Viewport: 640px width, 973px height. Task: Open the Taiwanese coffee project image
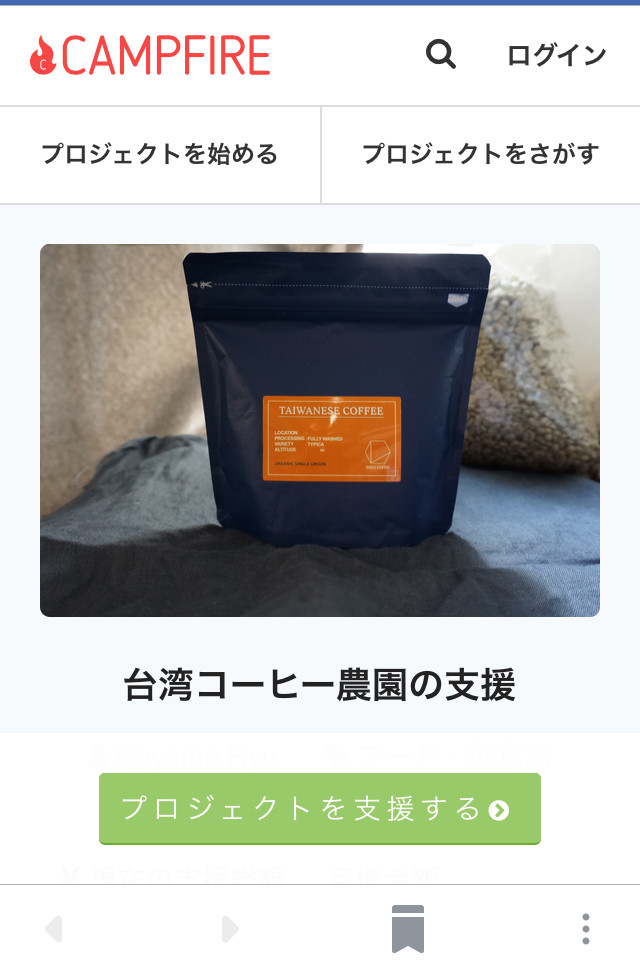pos(320,430)
